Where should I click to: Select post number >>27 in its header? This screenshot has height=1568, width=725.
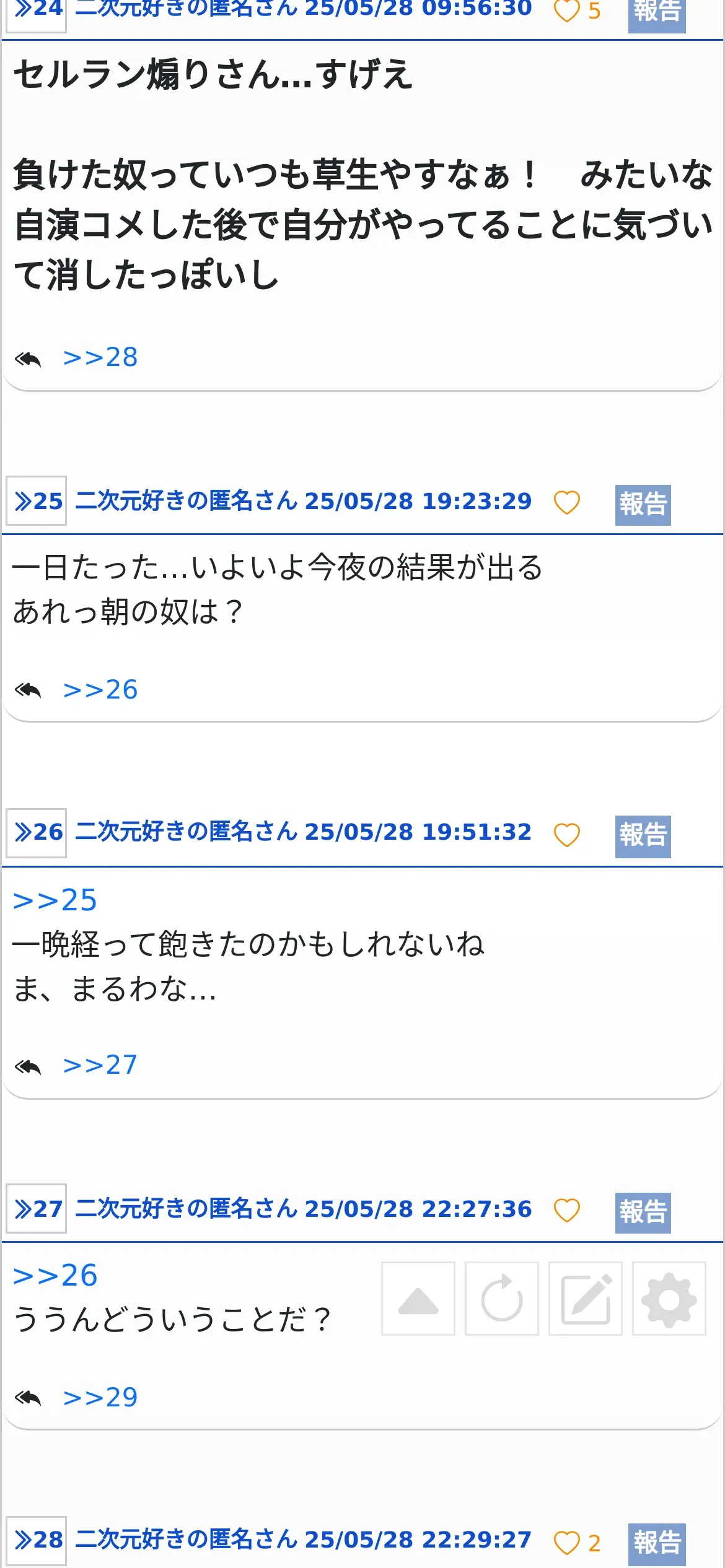click(37, 1209)
